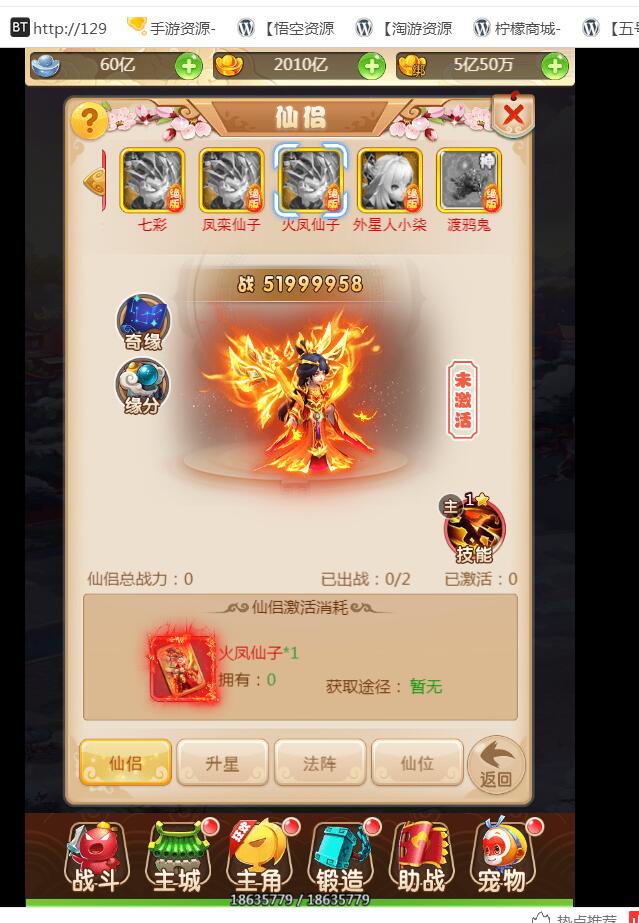Select the 外星人小柒 companion
Screen dimensions: 639x923
[390, 181]
